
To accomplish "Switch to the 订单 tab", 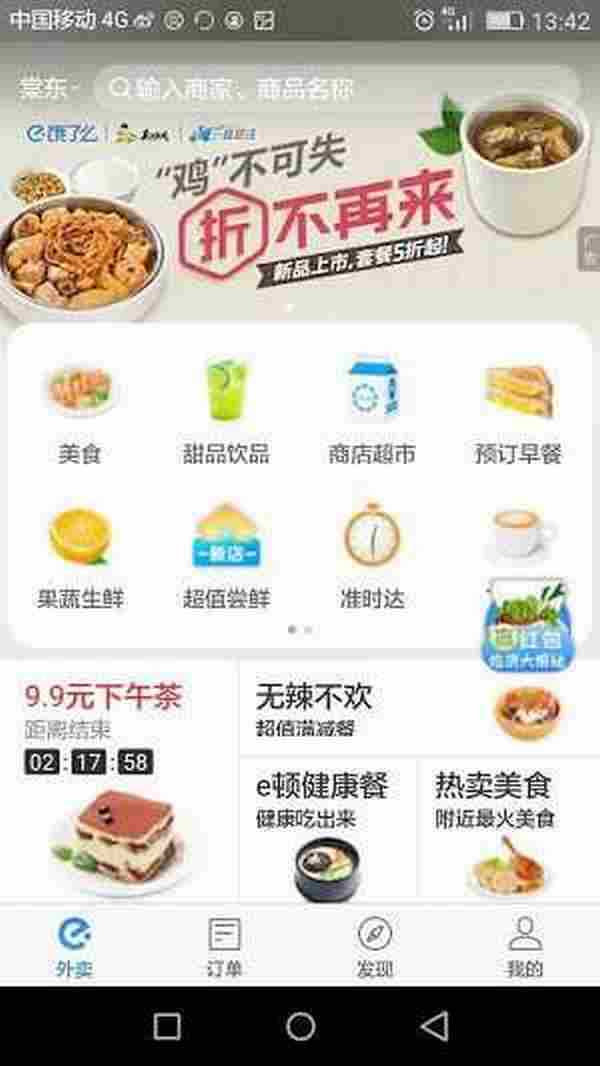I will click(224, 946).
